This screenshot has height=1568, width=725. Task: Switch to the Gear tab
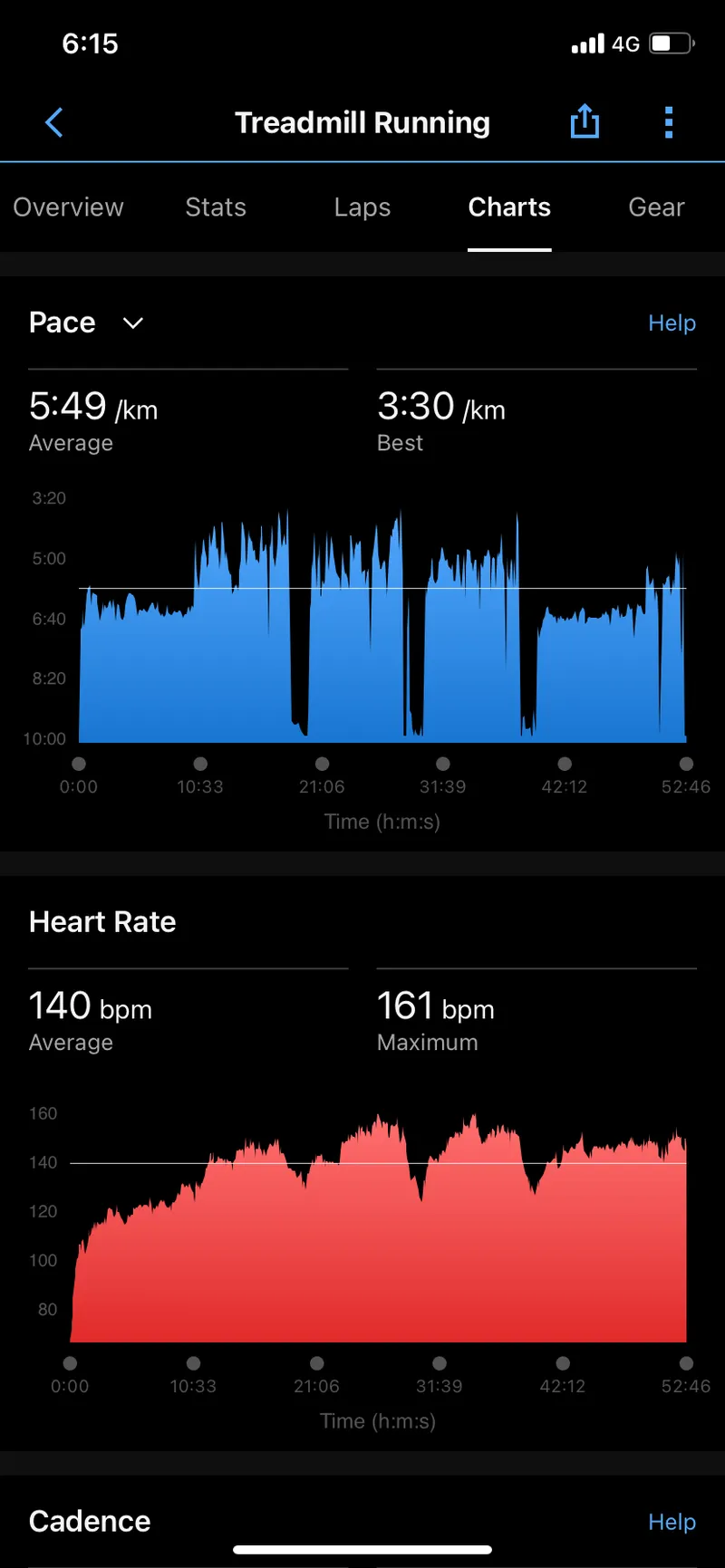click(656, 207)
